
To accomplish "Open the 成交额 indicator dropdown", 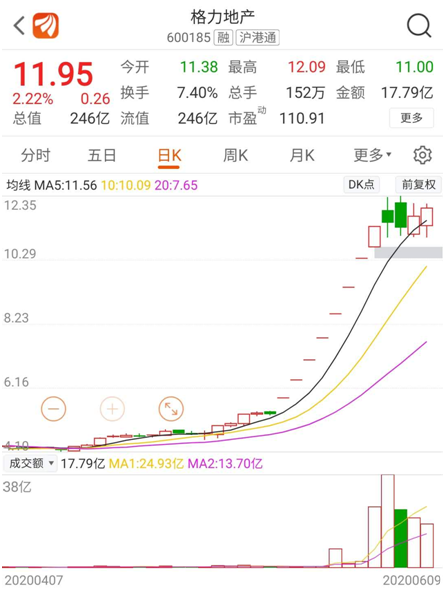I will coord(31,463).
